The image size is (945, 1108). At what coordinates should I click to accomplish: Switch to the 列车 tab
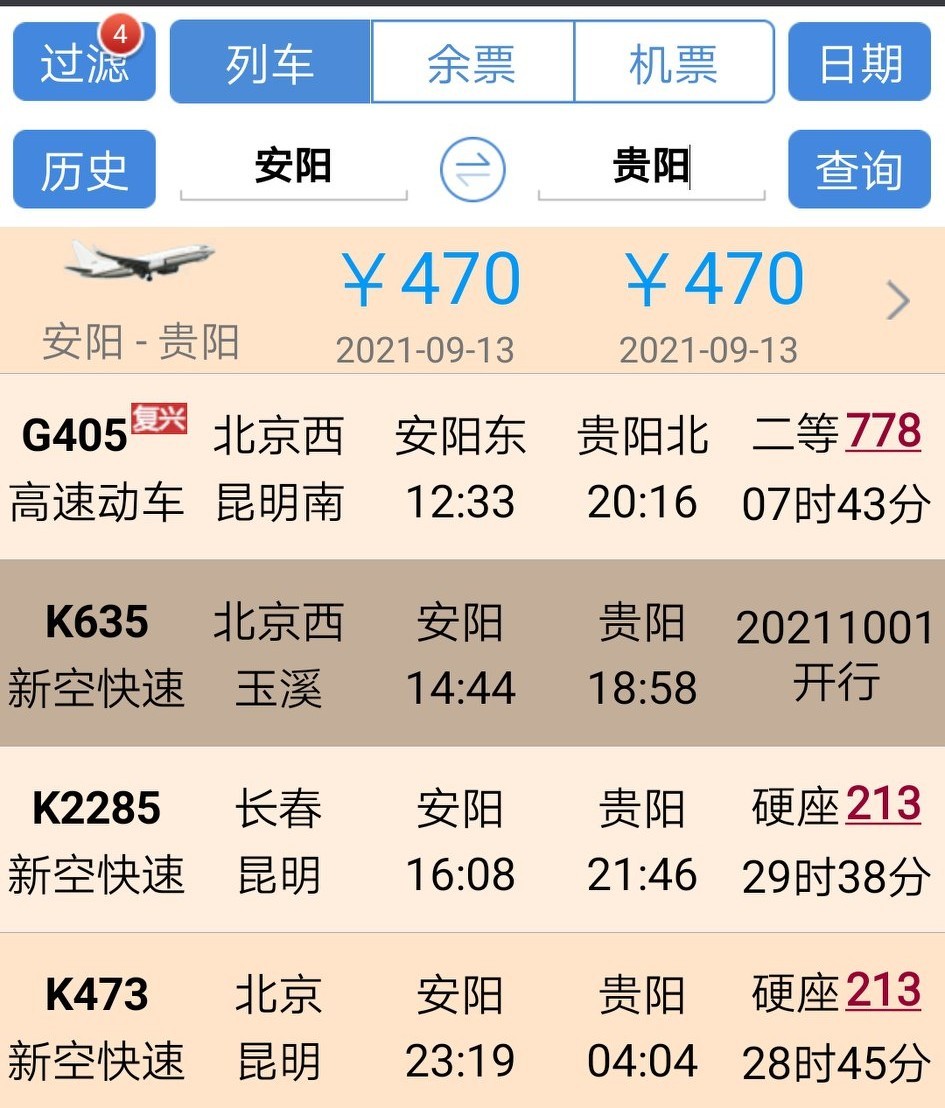[270, 63]
